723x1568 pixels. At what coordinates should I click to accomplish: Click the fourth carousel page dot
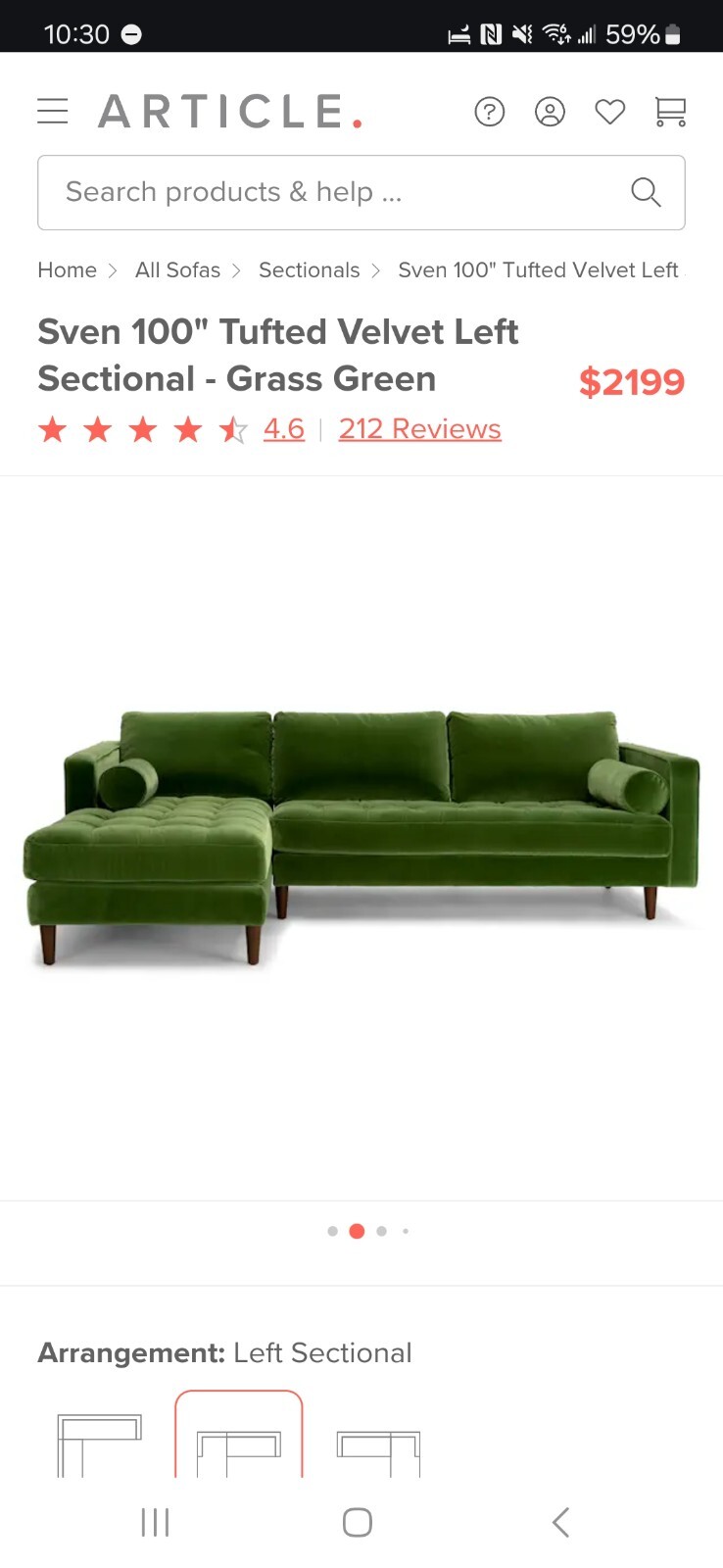(406, 1231)
